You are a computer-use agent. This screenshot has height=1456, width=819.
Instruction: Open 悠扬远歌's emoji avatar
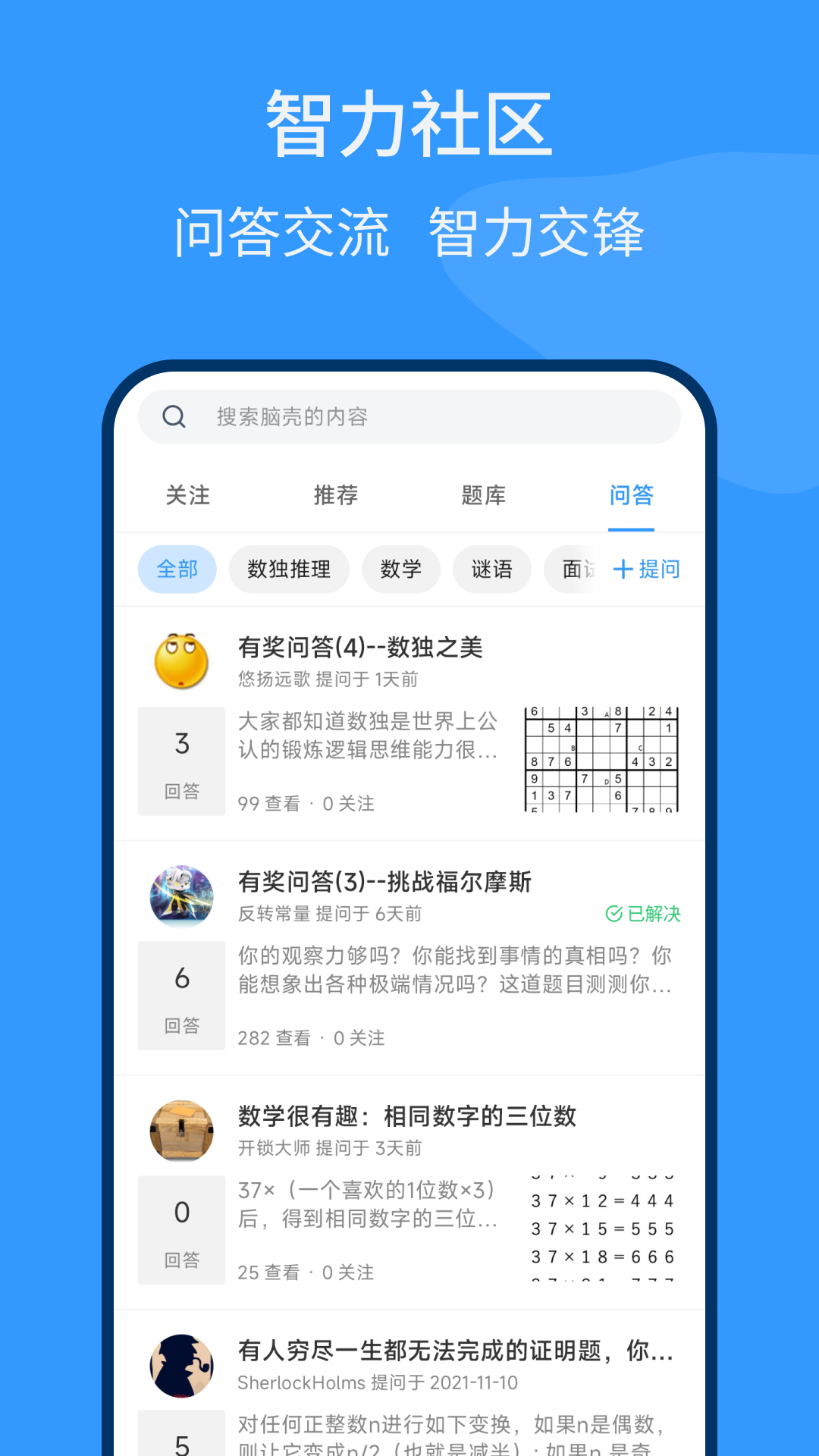181,661
